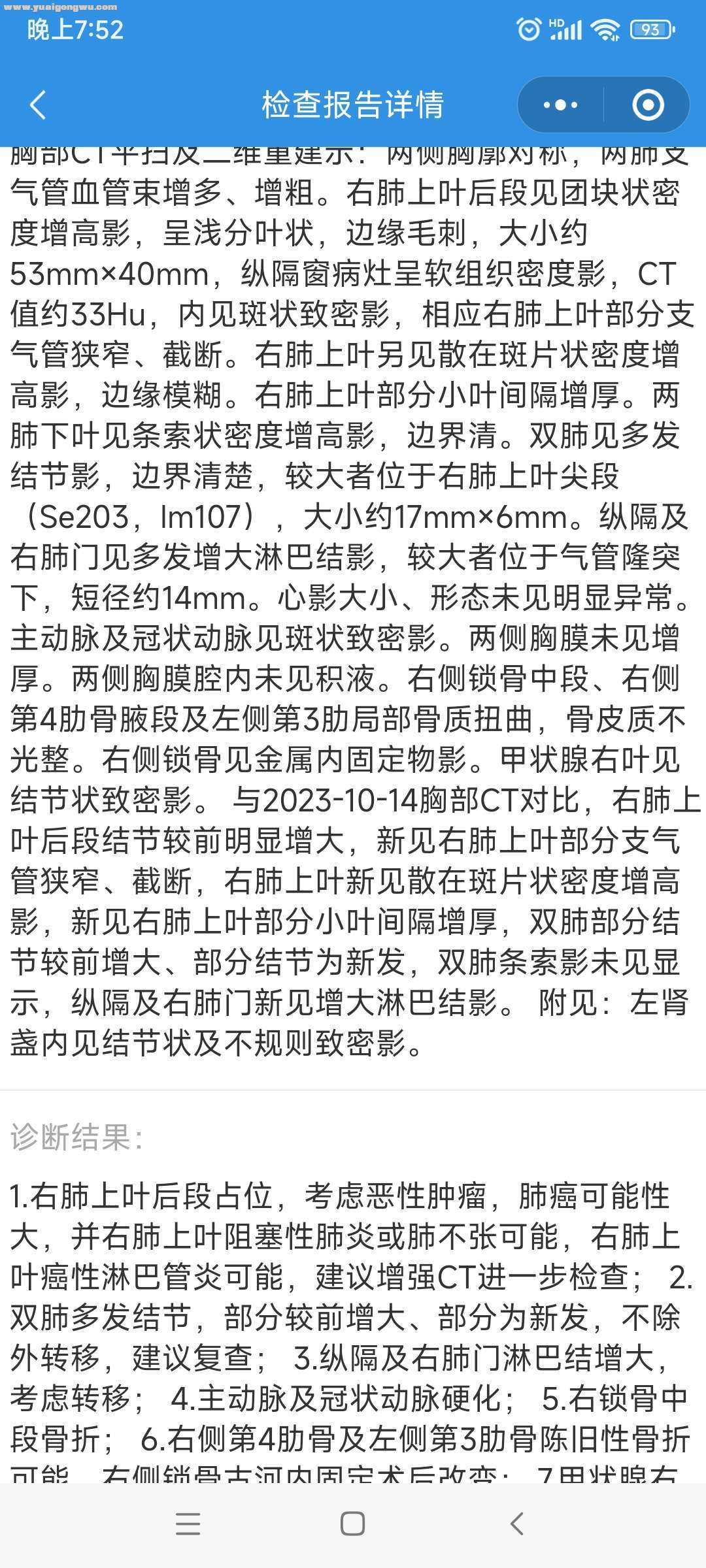Tap the system home button

point(352,1524)
